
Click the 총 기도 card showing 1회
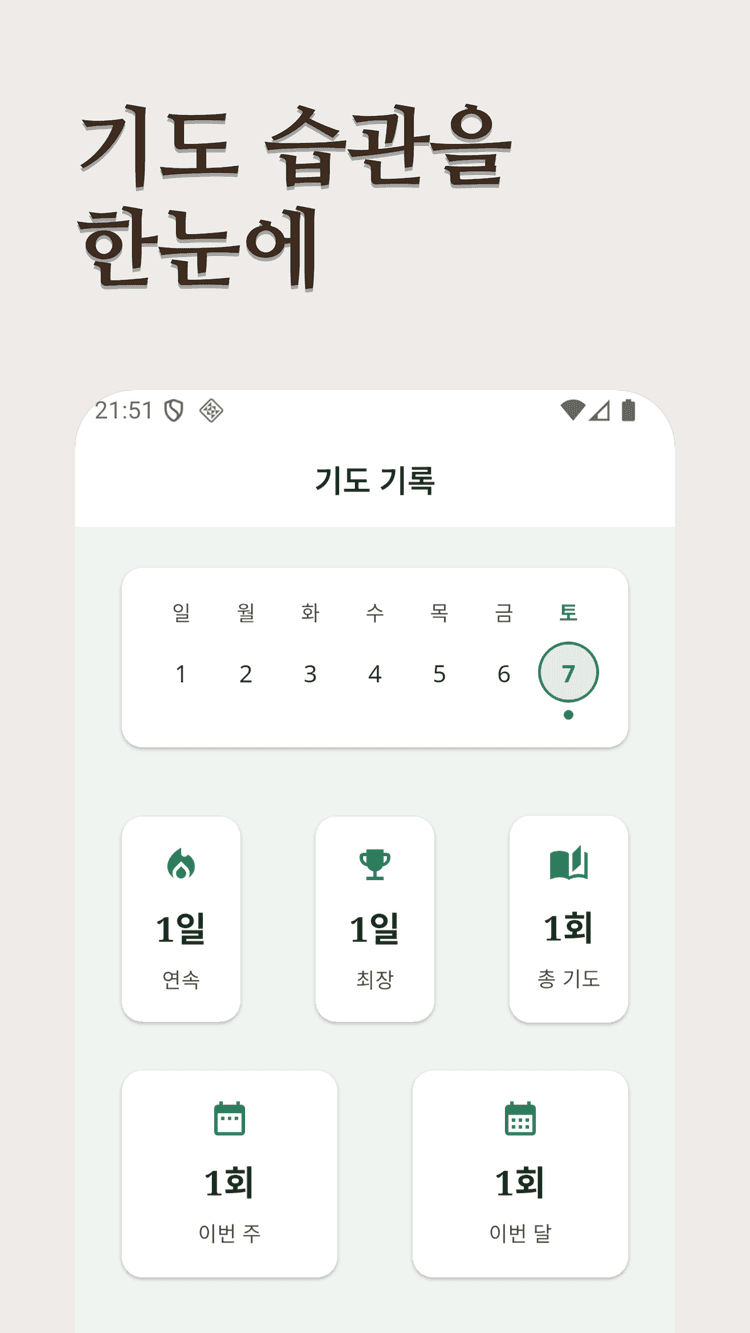click(x=568, y=917)
